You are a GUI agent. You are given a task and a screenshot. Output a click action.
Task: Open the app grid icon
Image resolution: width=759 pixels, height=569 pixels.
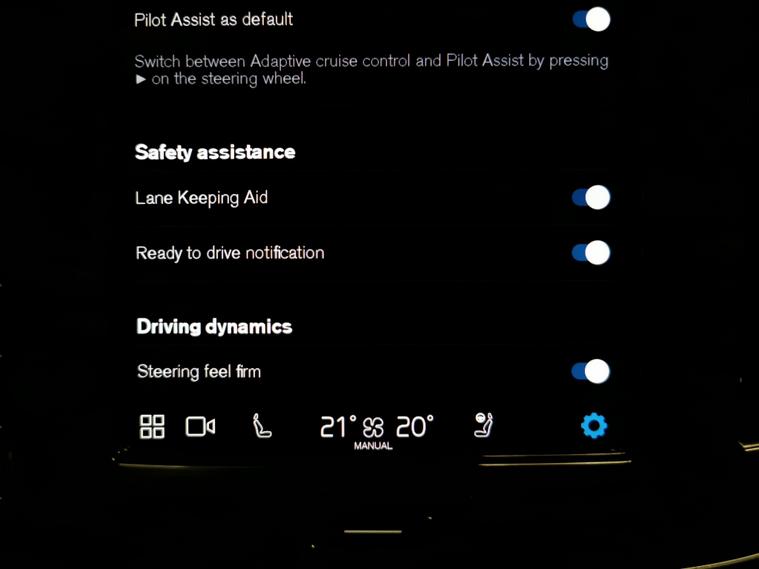(x=152, y=427)
